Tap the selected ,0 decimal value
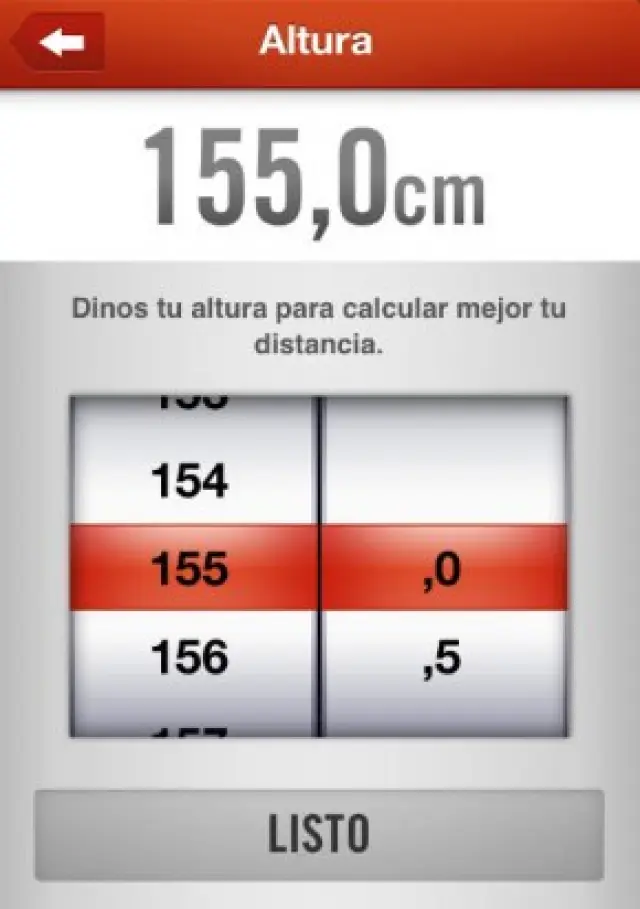 [441, 570]
